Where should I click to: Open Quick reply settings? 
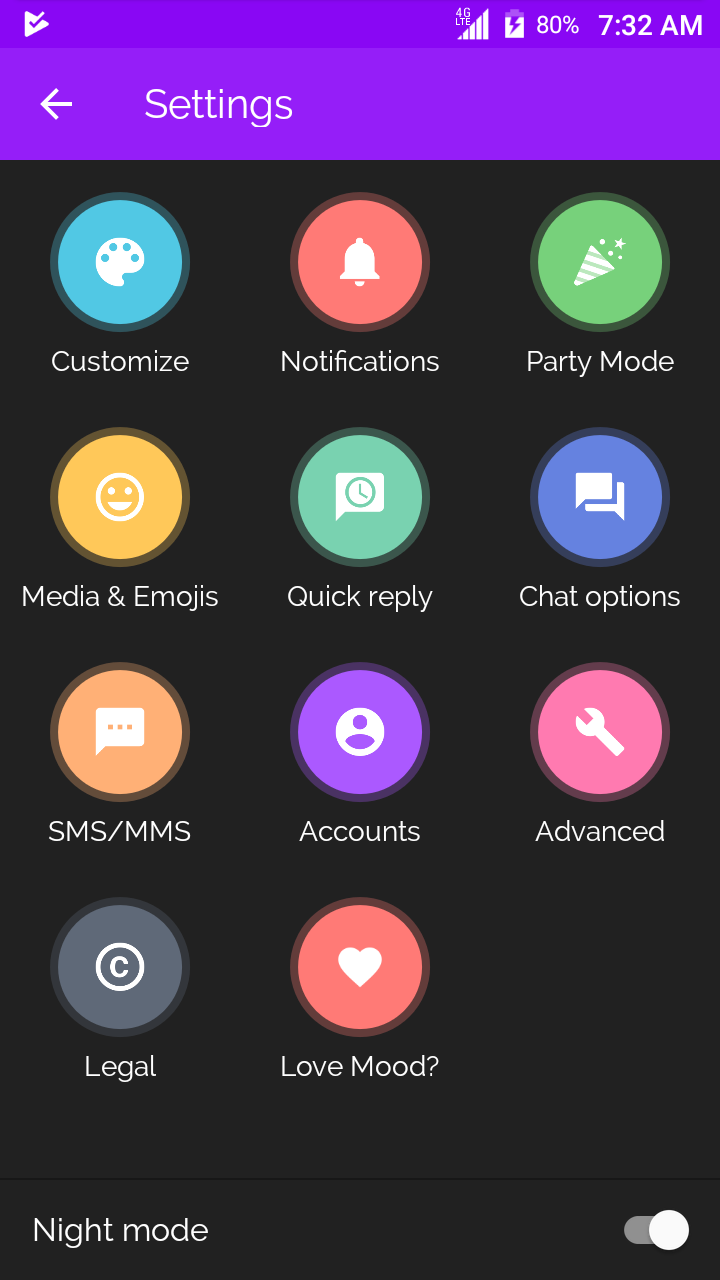(360, 497)
